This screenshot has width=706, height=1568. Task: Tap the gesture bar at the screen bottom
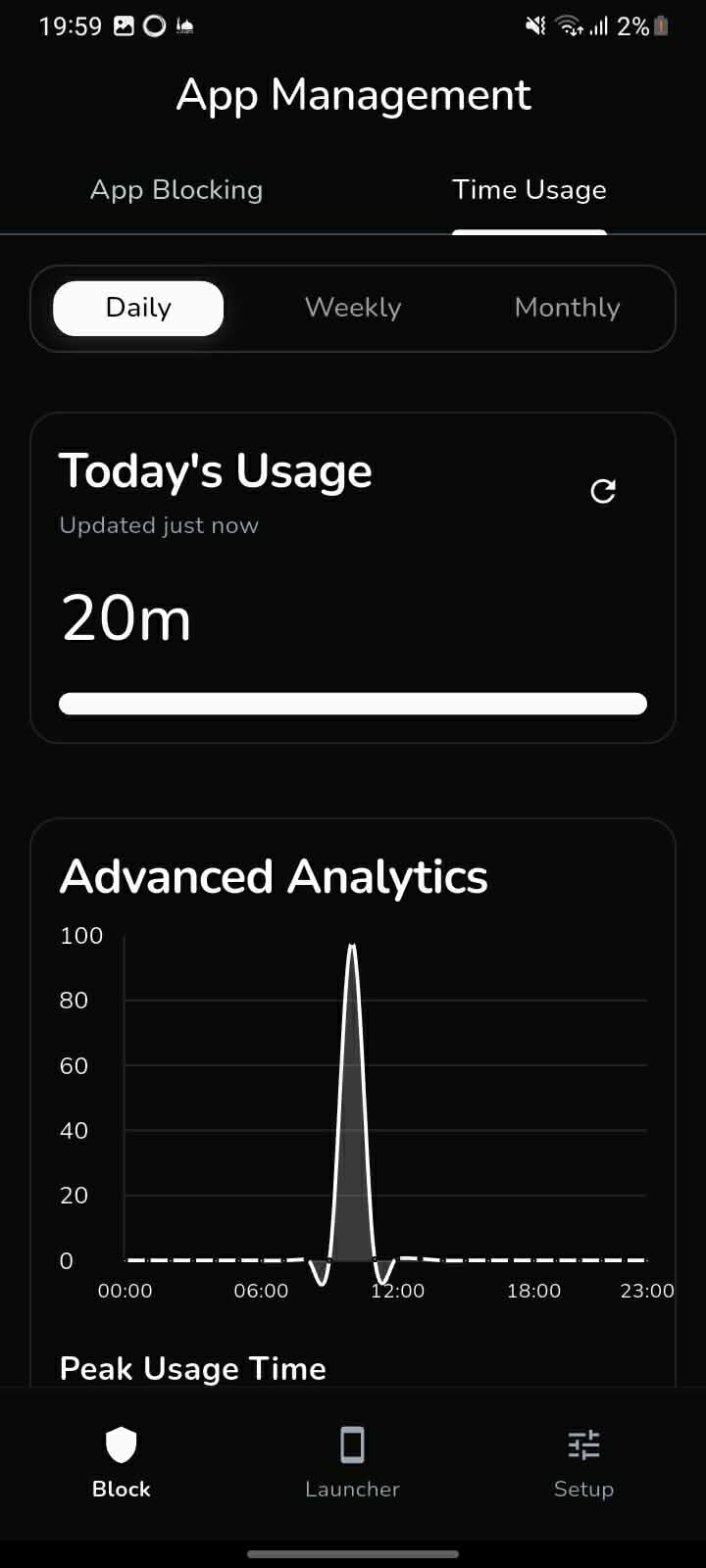tap(353, 1553)
